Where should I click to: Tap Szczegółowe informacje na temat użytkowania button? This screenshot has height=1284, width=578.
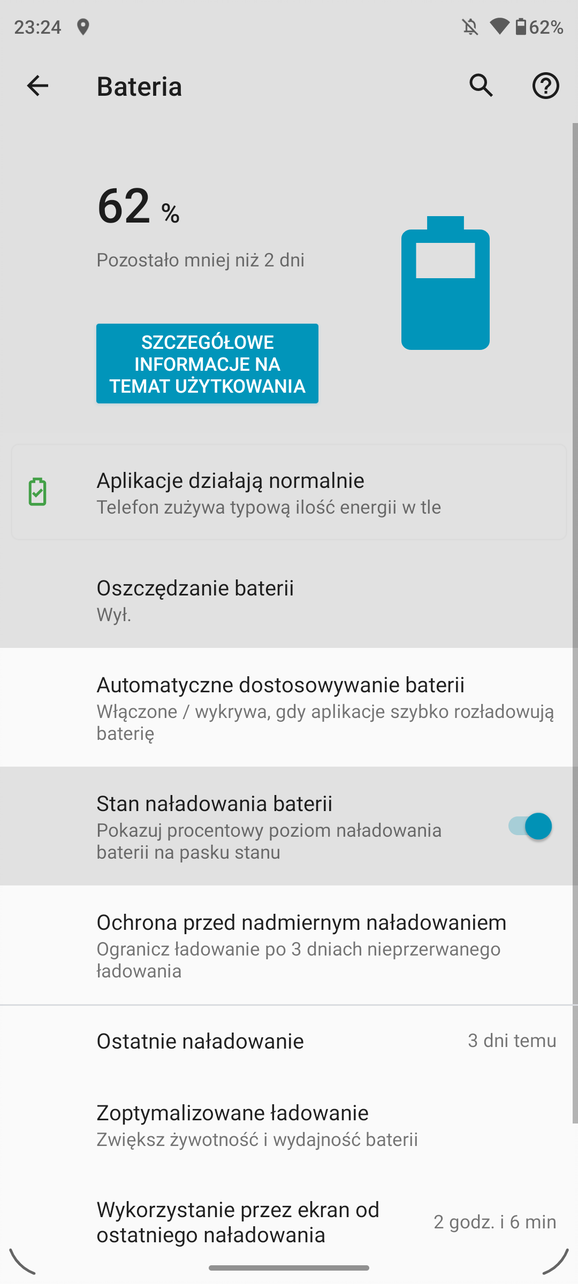pyautogui.click(x=207, y=364)
